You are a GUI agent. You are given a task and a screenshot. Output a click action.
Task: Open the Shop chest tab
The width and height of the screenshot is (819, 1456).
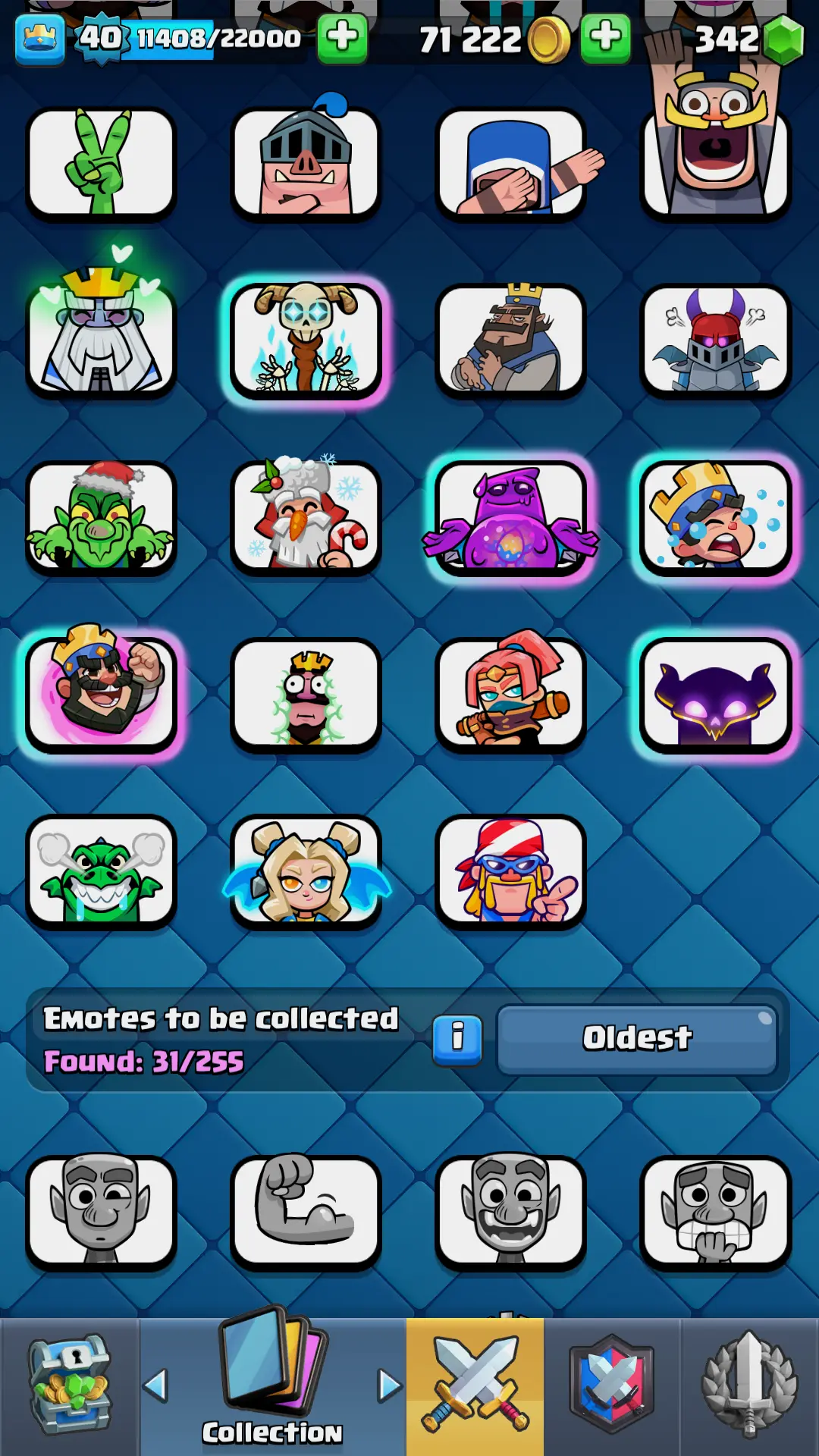pos(70,1386)
